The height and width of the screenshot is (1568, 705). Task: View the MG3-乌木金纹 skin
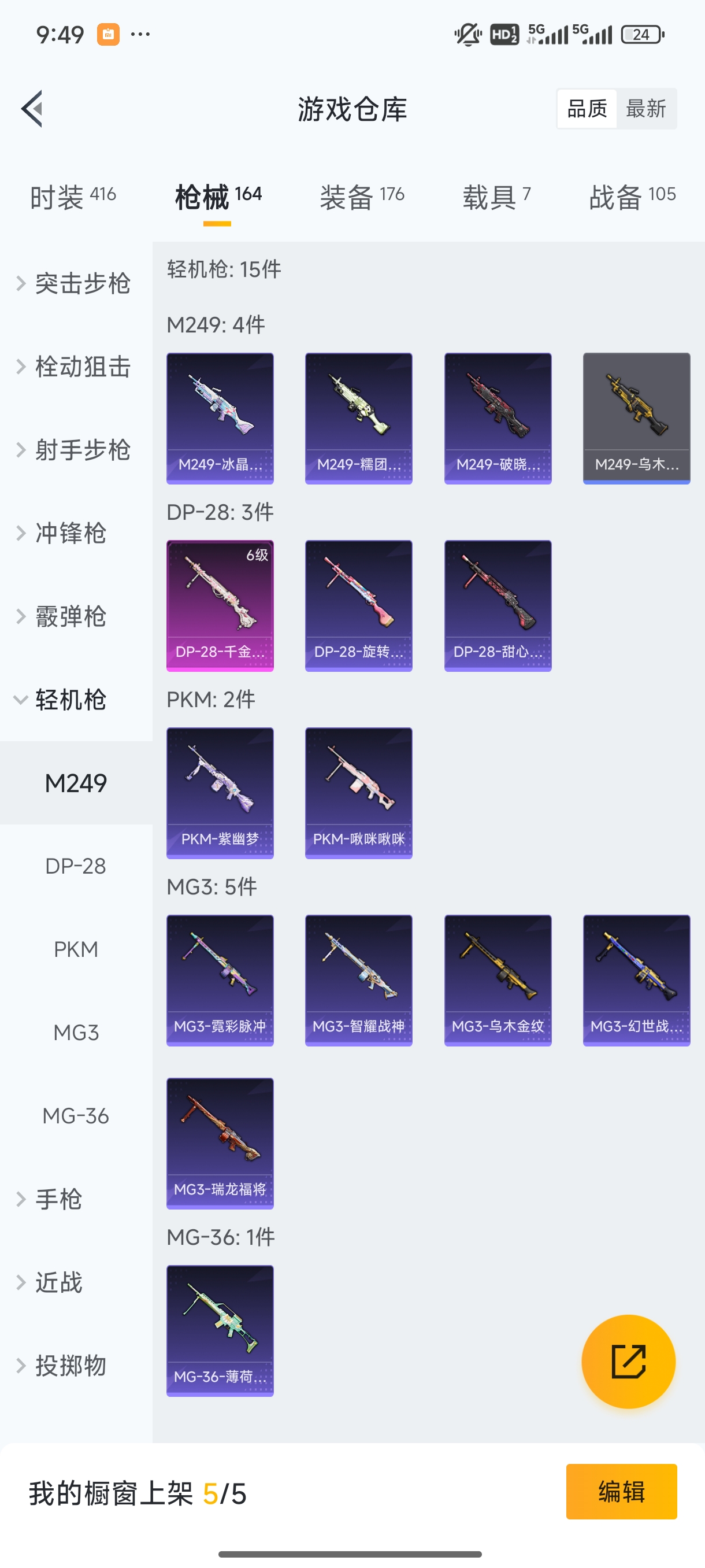pos(498,980)
